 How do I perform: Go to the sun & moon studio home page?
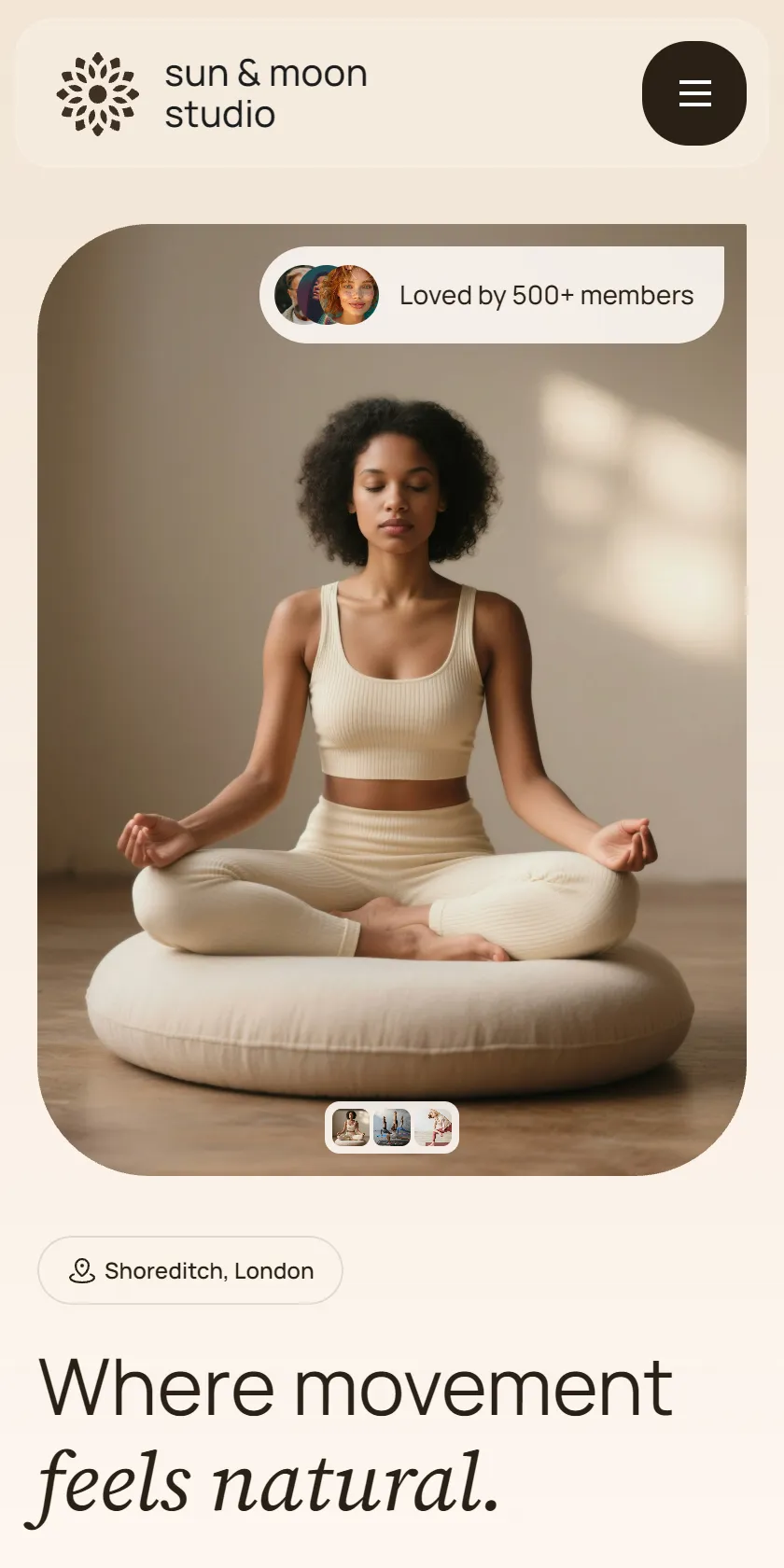(212, 93)
